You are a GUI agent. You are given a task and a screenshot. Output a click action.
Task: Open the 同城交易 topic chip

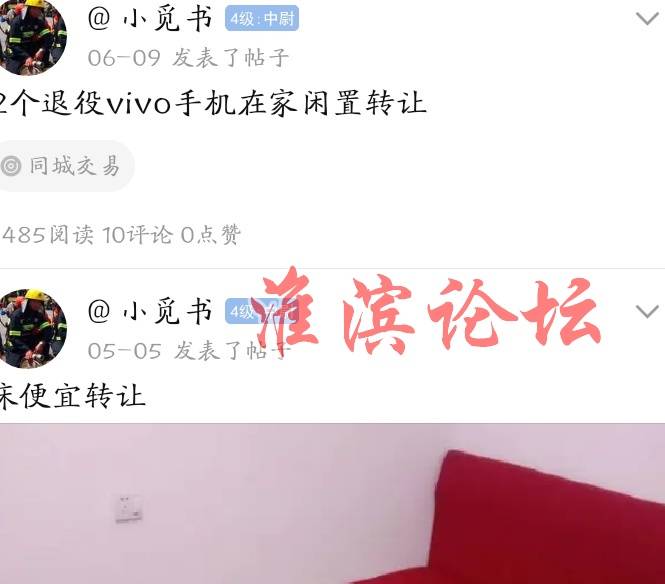tap(65, 166)
